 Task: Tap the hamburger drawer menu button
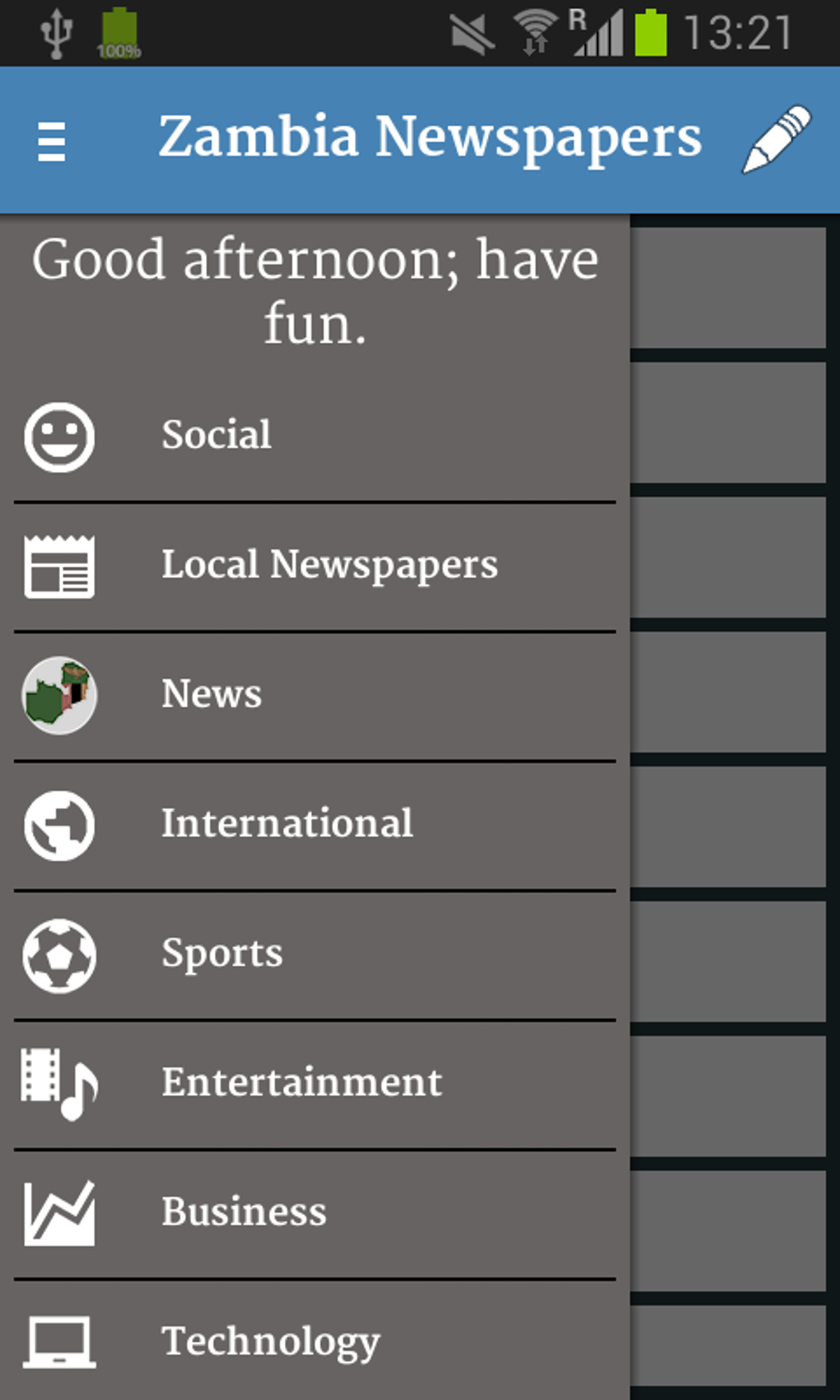(x=51, y=140)
